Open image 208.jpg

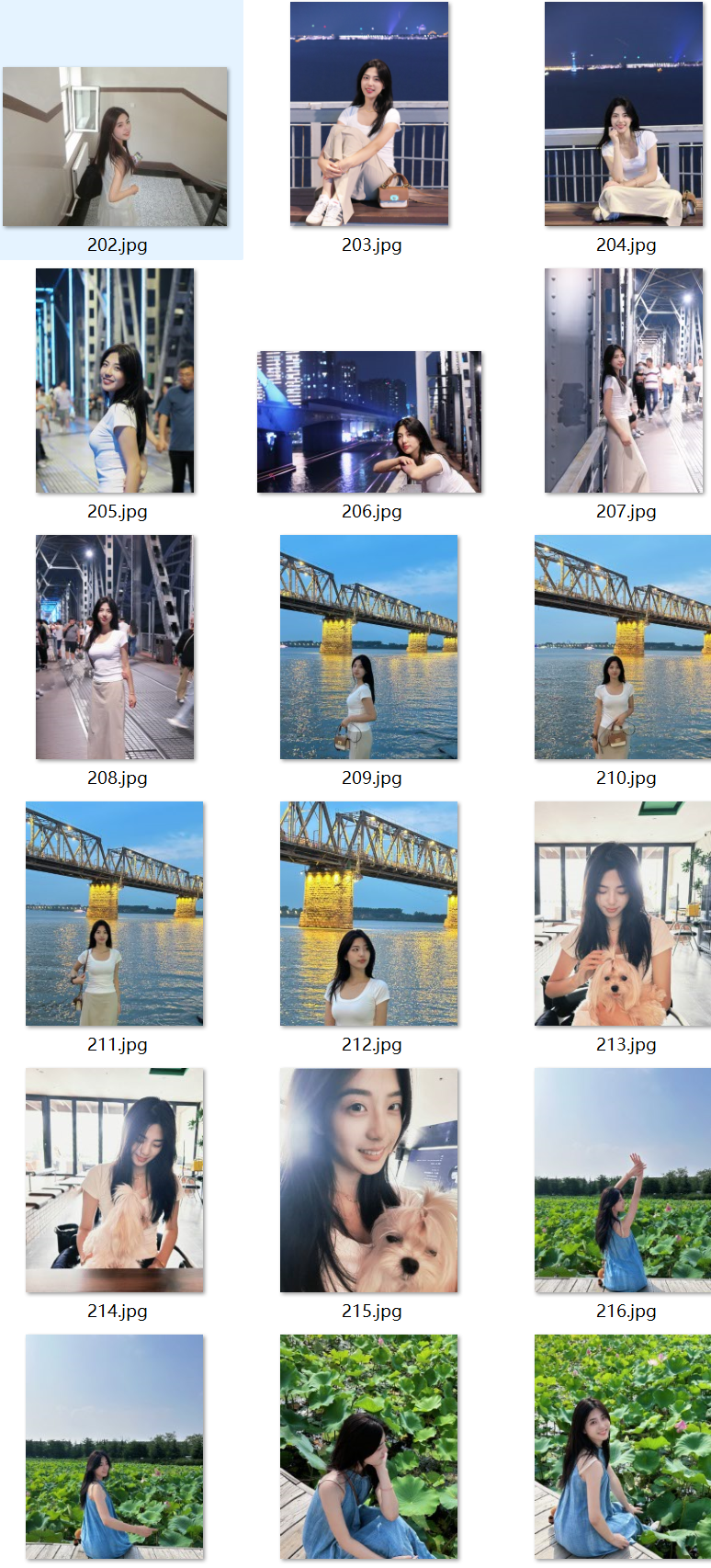115,647
